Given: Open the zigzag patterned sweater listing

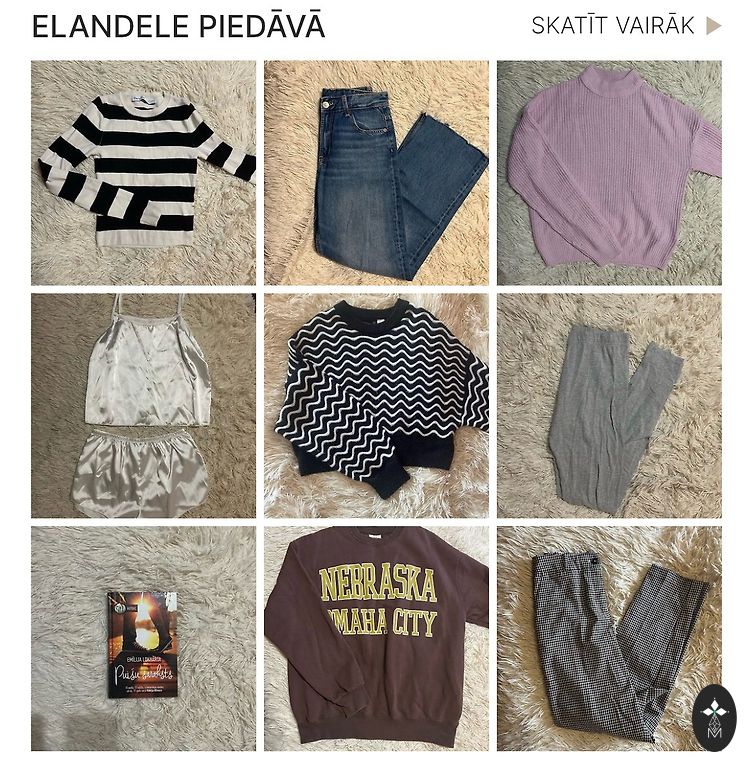Looking at the screenshot, I should coord(376,405).
